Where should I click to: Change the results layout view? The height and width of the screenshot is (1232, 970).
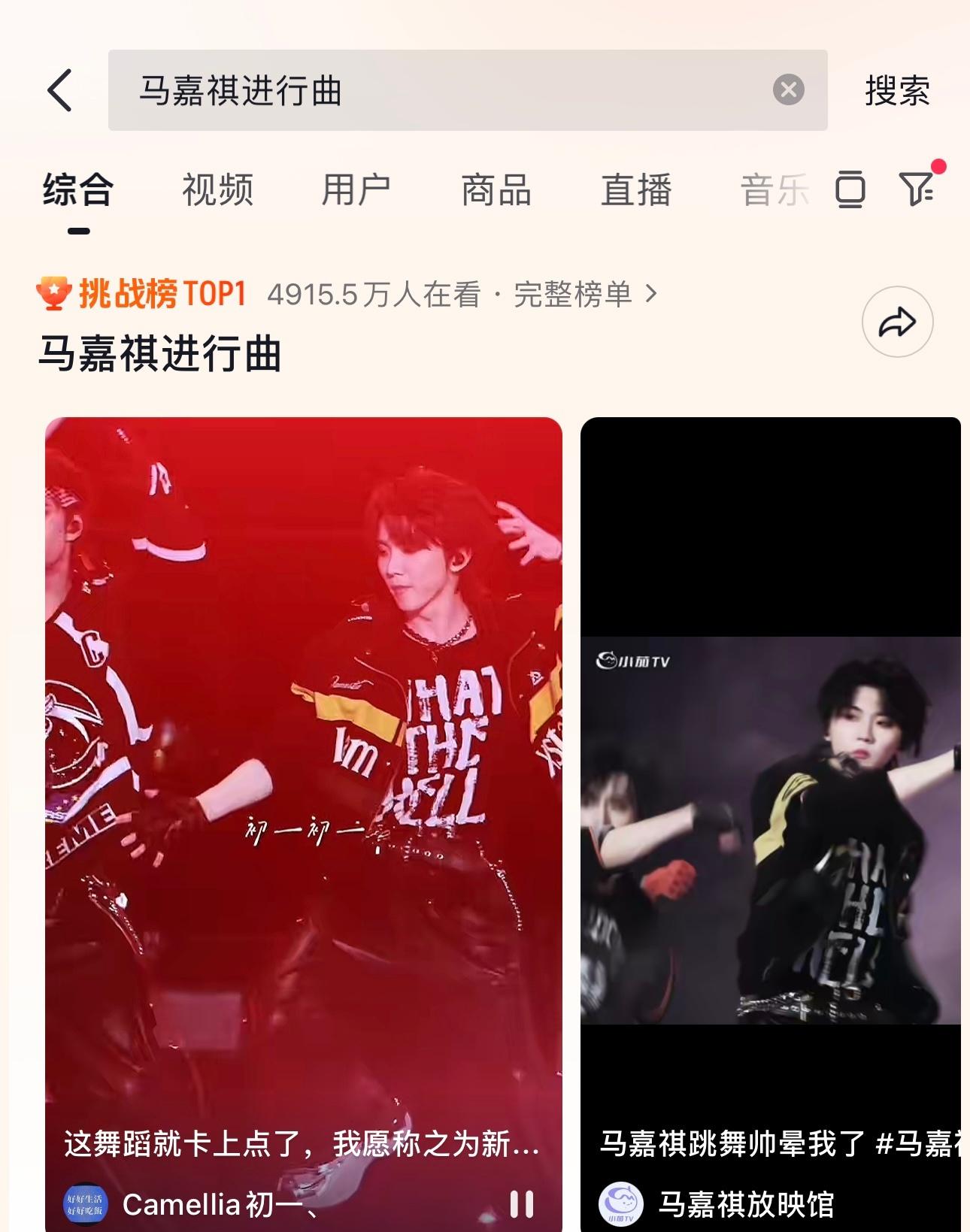pos(850,189)
